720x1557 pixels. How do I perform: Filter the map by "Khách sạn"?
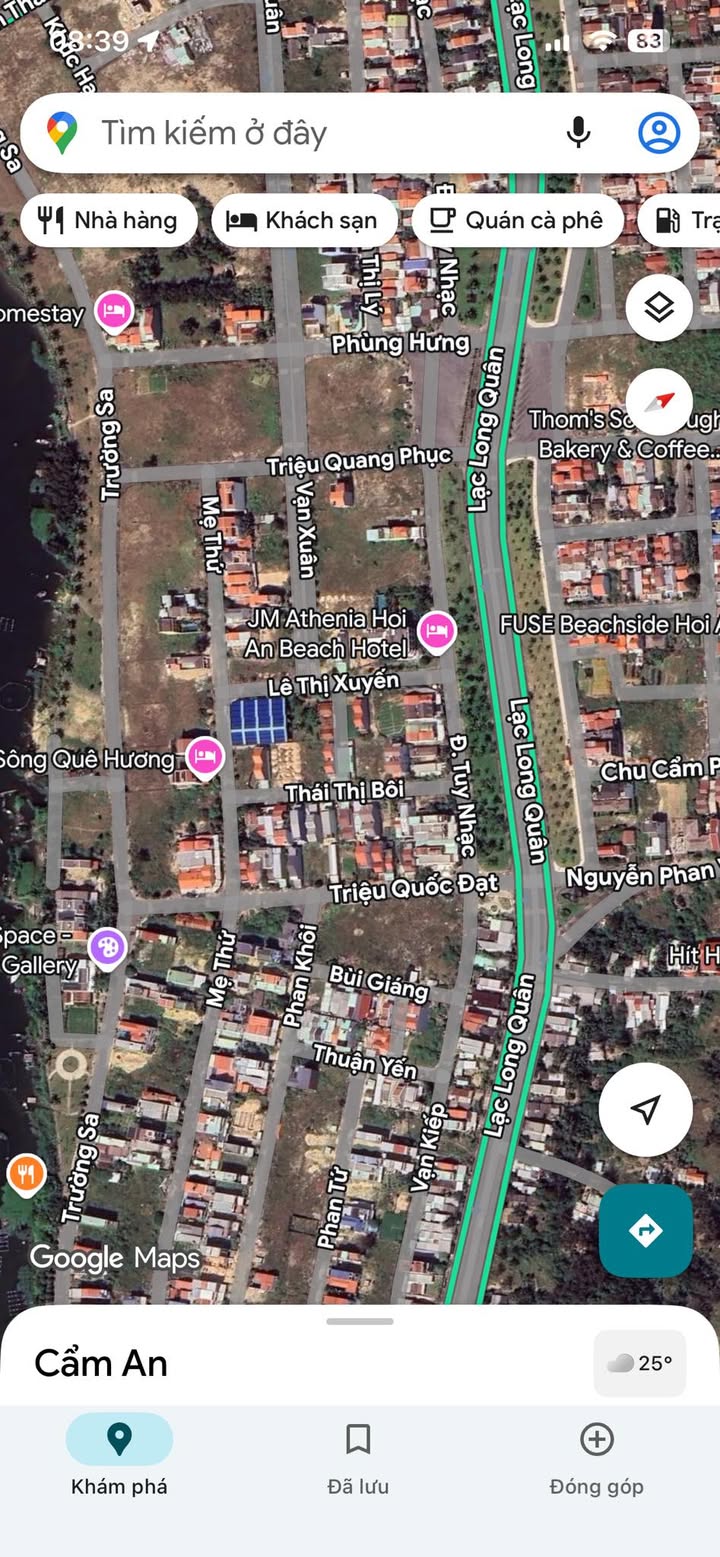(x=302, y=220)
